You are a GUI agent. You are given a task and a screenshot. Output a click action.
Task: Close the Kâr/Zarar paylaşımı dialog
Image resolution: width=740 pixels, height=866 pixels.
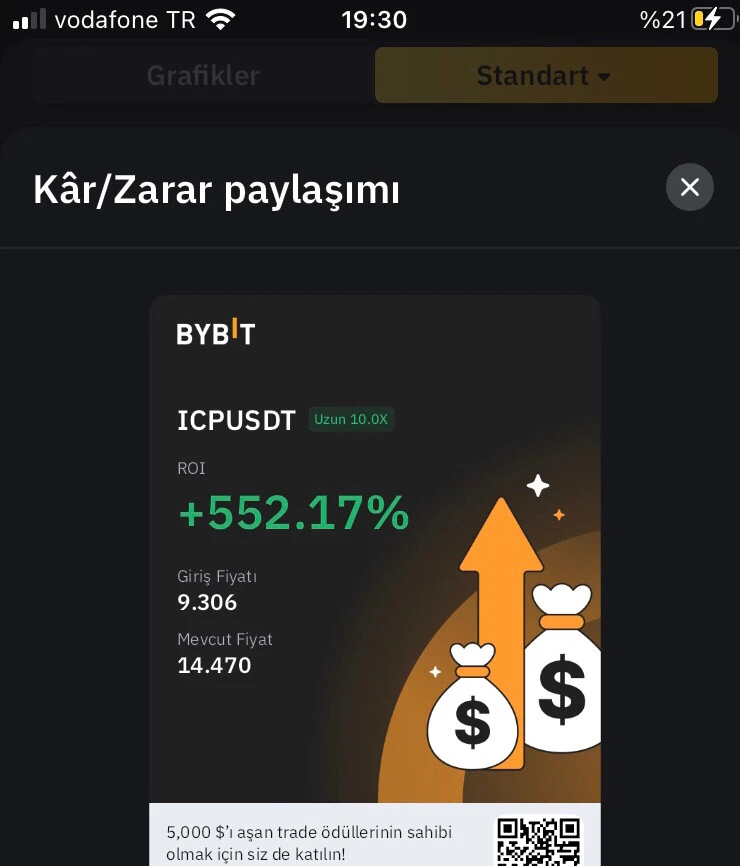(689, 187)
